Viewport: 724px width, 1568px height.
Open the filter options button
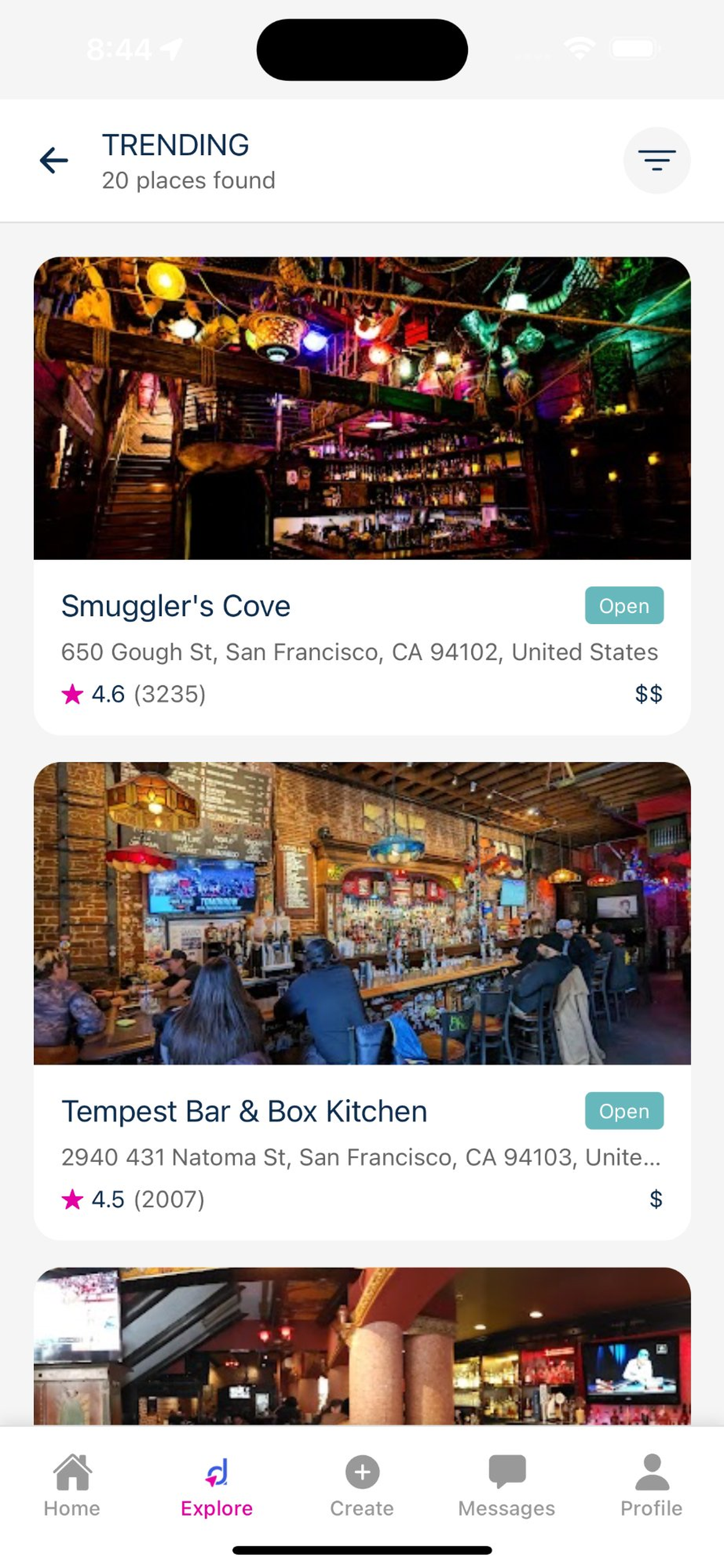point(656,160)
